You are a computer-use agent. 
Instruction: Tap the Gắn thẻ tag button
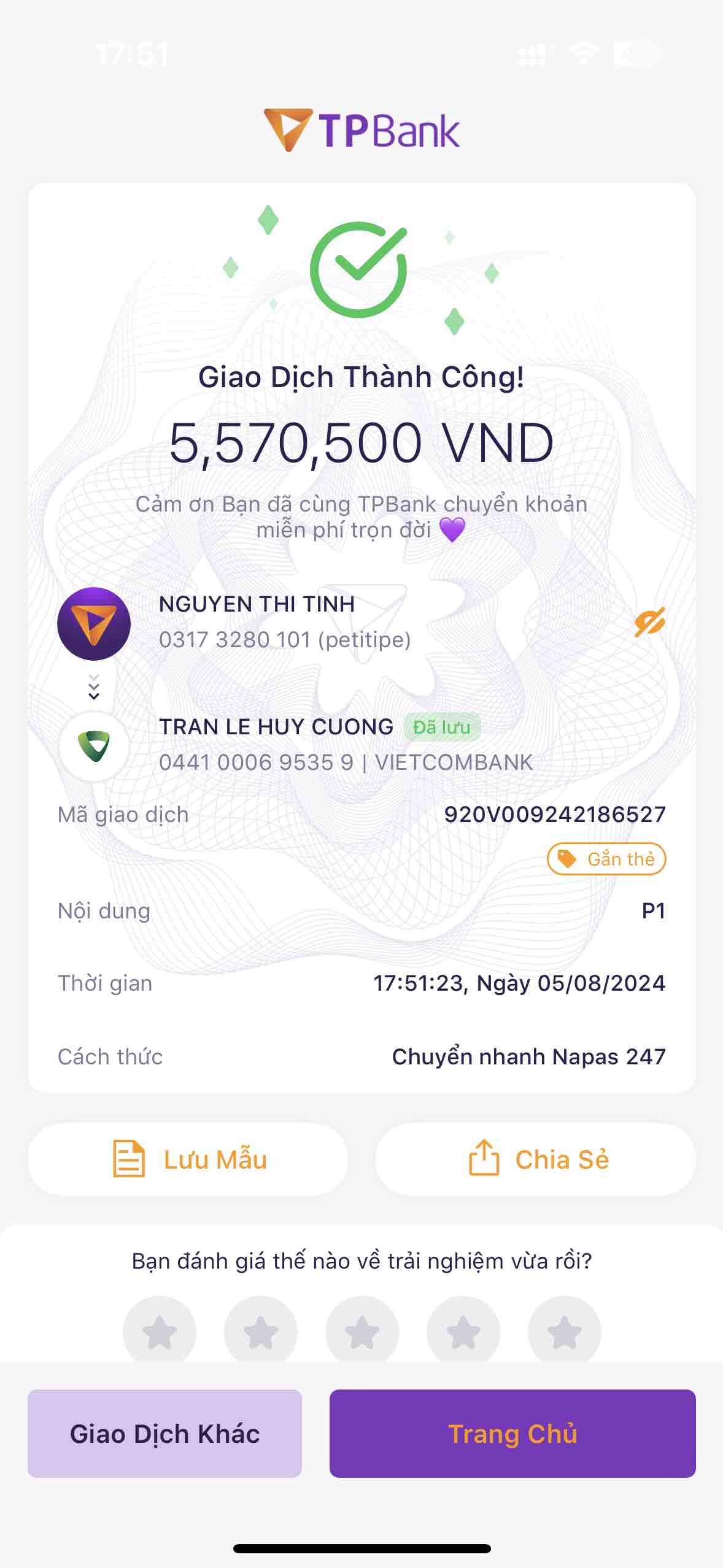tap(606, 858)
